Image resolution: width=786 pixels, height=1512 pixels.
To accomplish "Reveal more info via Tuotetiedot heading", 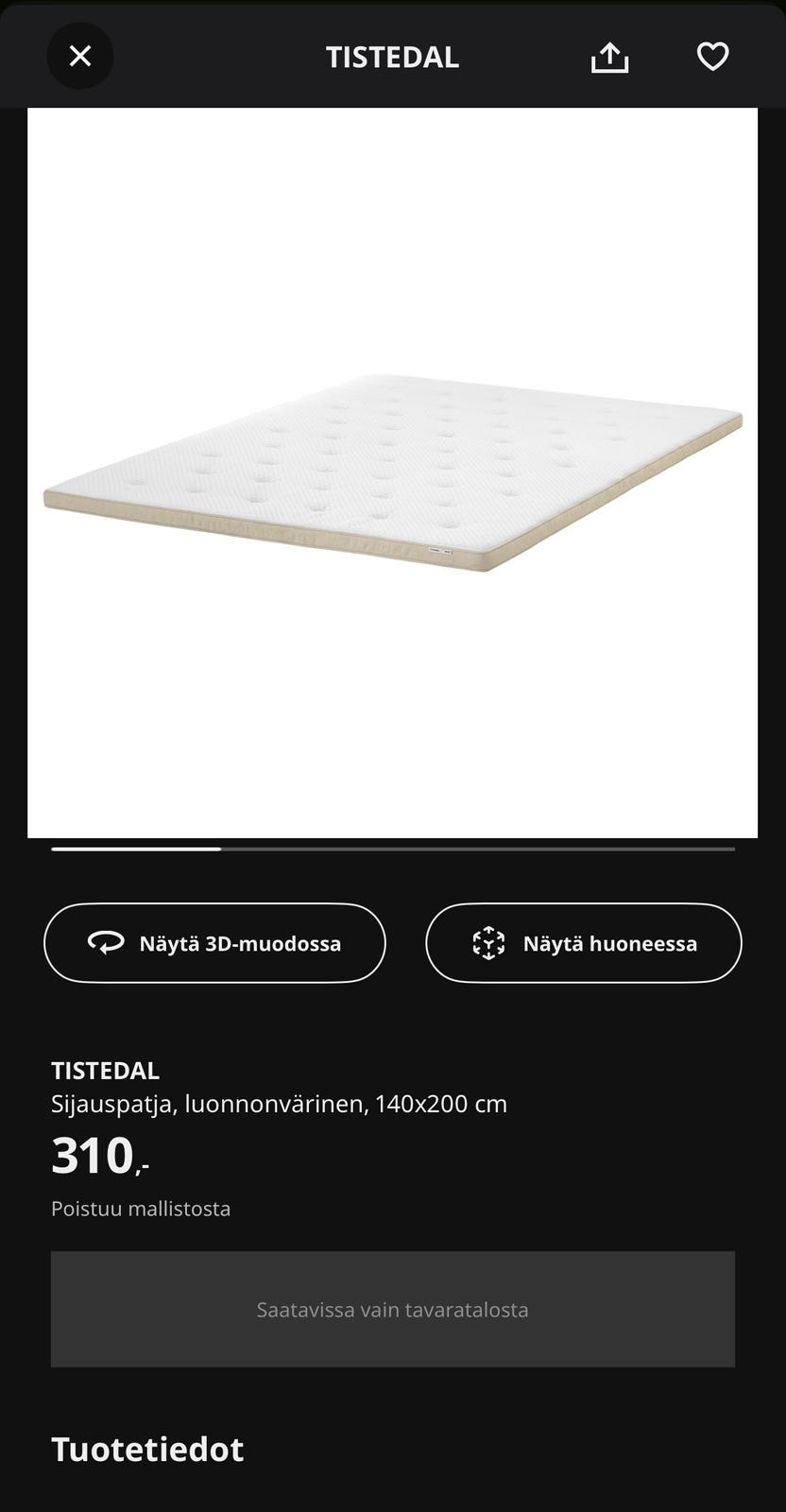I will [147, 1450].
